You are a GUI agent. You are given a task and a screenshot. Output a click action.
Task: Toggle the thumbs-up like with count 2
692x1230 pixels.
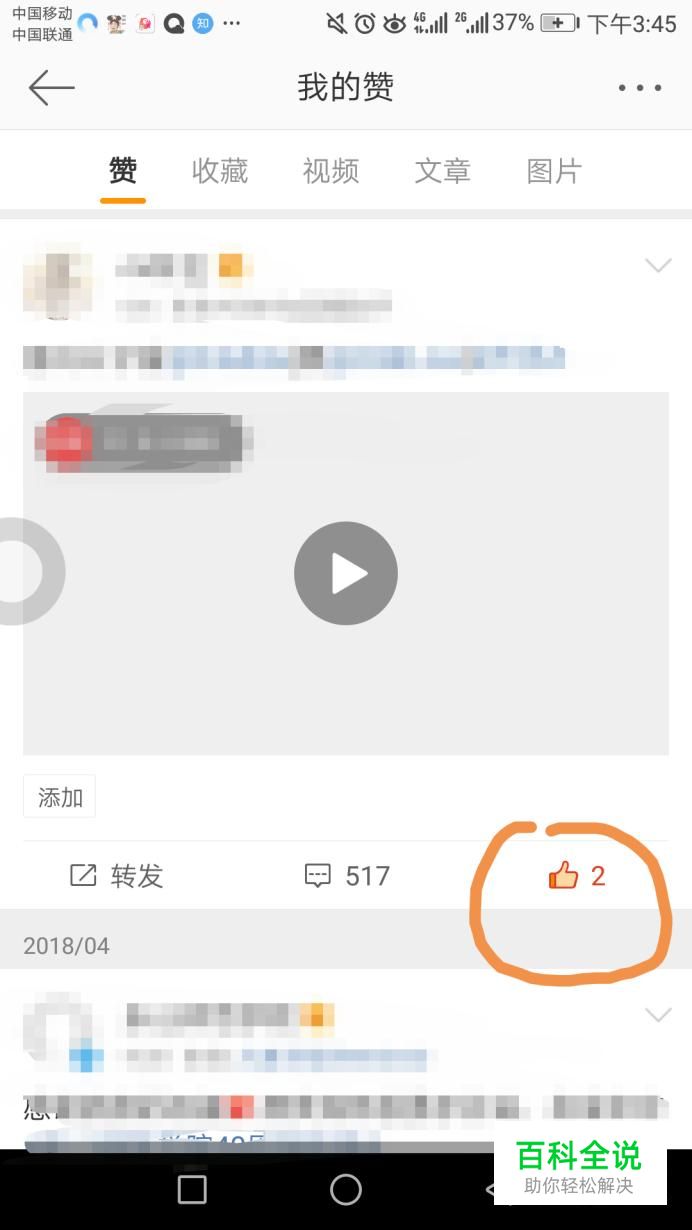pos(577,876)
